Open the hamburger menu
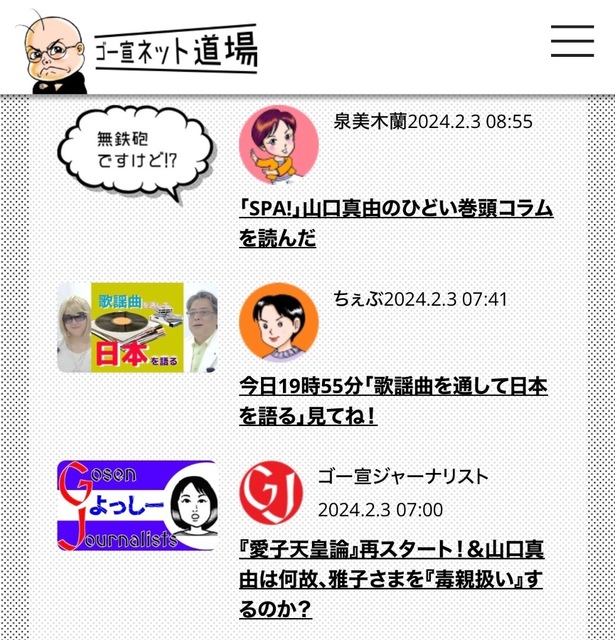This screenshot has height=640, width=615. pos(572,41)
